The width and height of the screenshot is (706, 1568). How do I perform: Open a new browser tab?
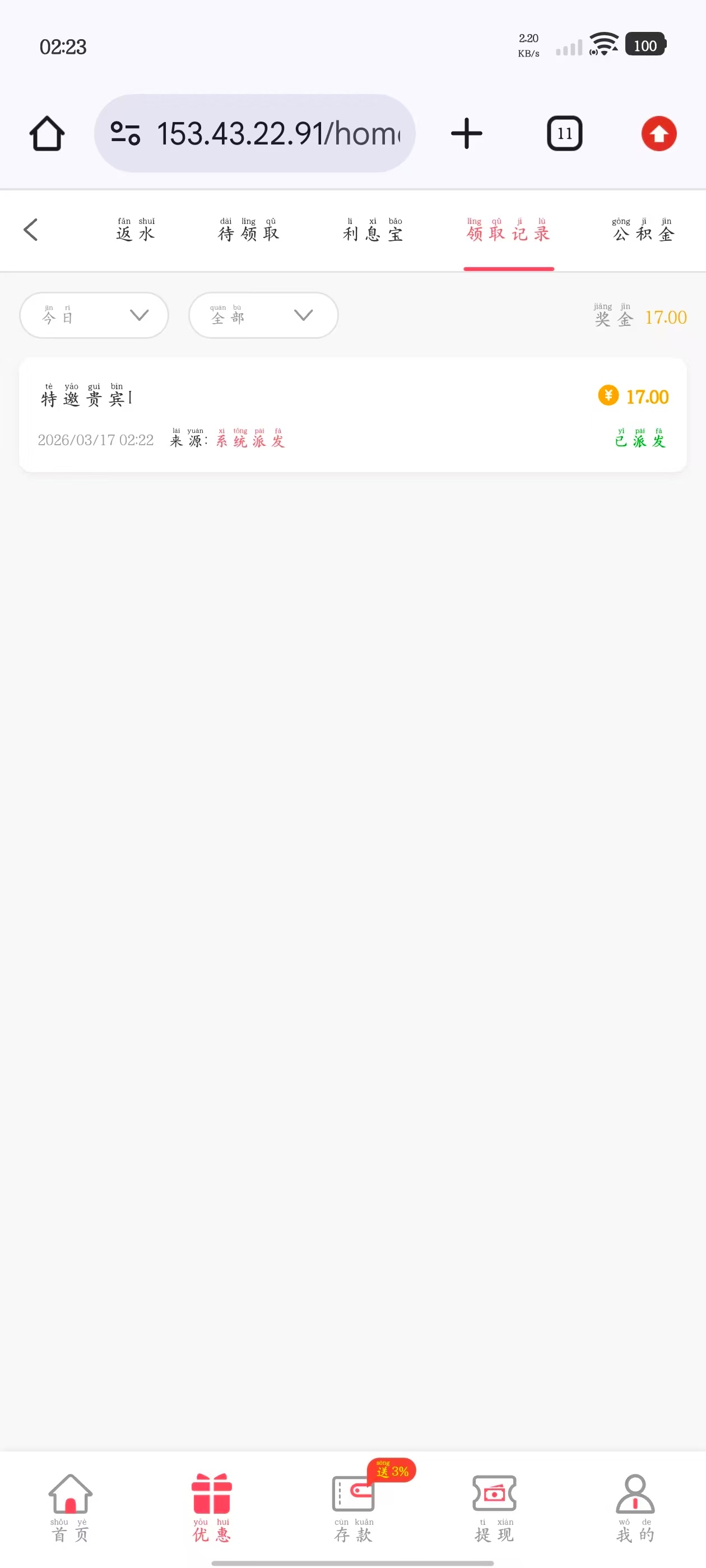pos(467,133)
